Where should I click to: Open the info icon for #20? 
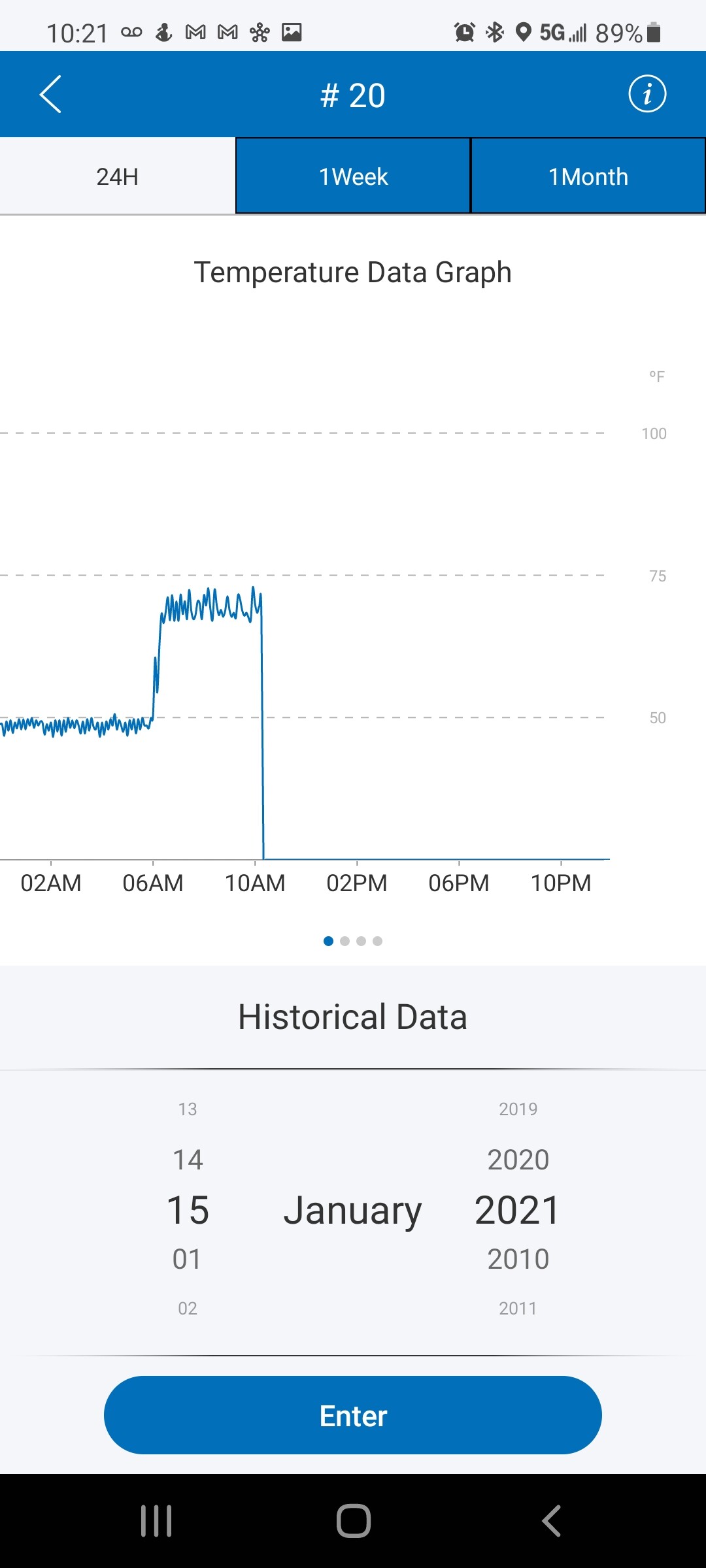[x=647, y=94]
